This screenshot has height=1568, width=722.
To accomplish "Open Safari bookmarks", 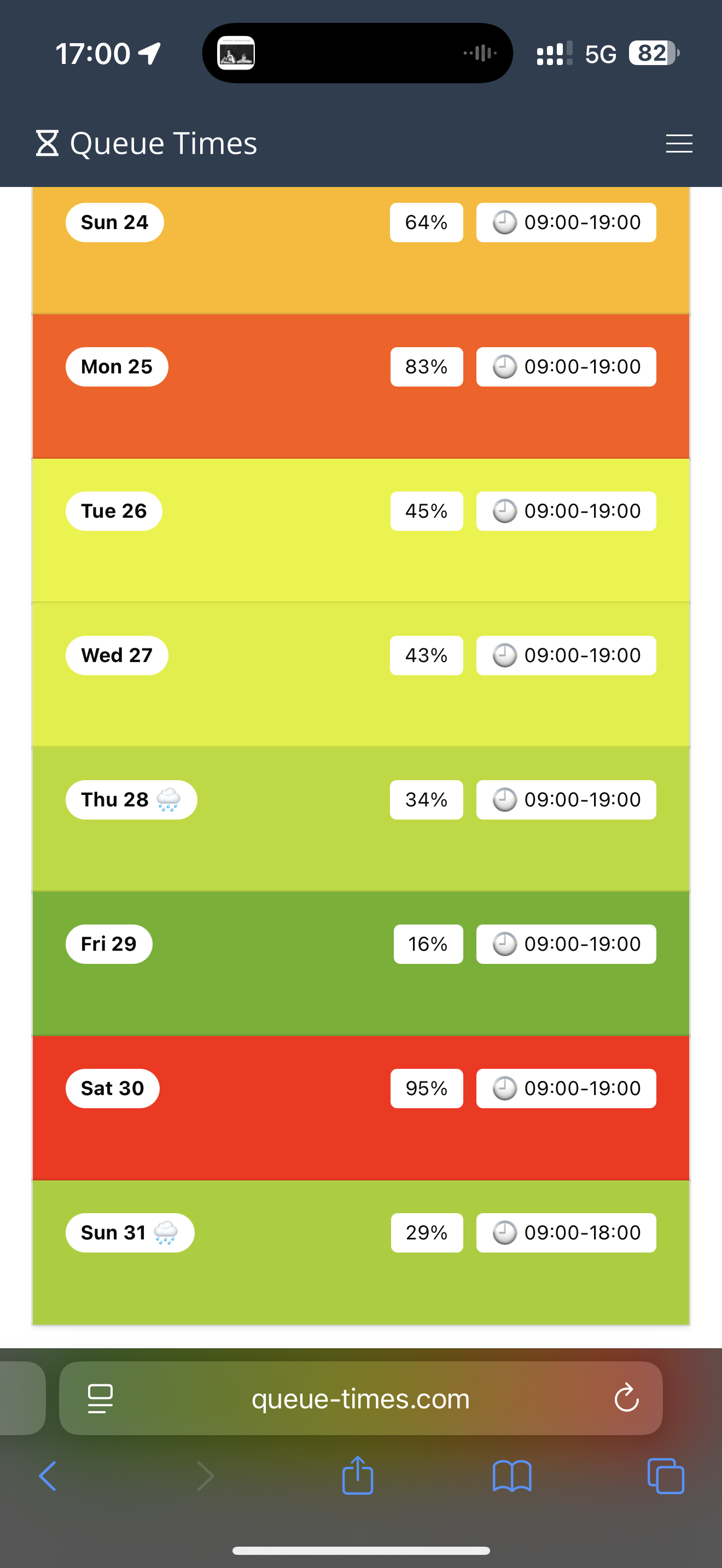I will click(512, 1476).
